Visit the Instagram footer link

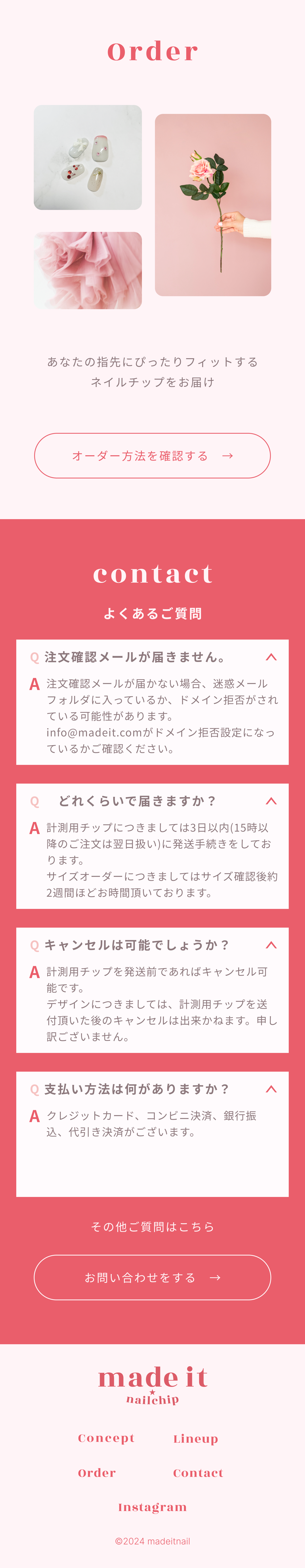(152, 1507)
